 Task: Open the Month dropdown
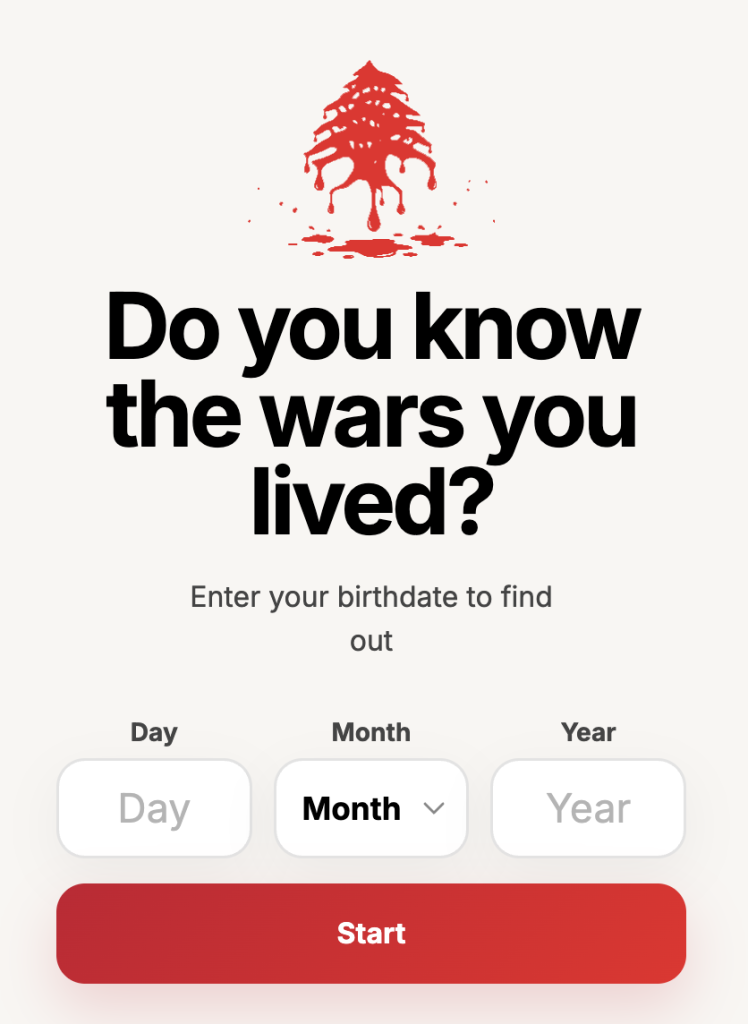[x=371, y=808]
